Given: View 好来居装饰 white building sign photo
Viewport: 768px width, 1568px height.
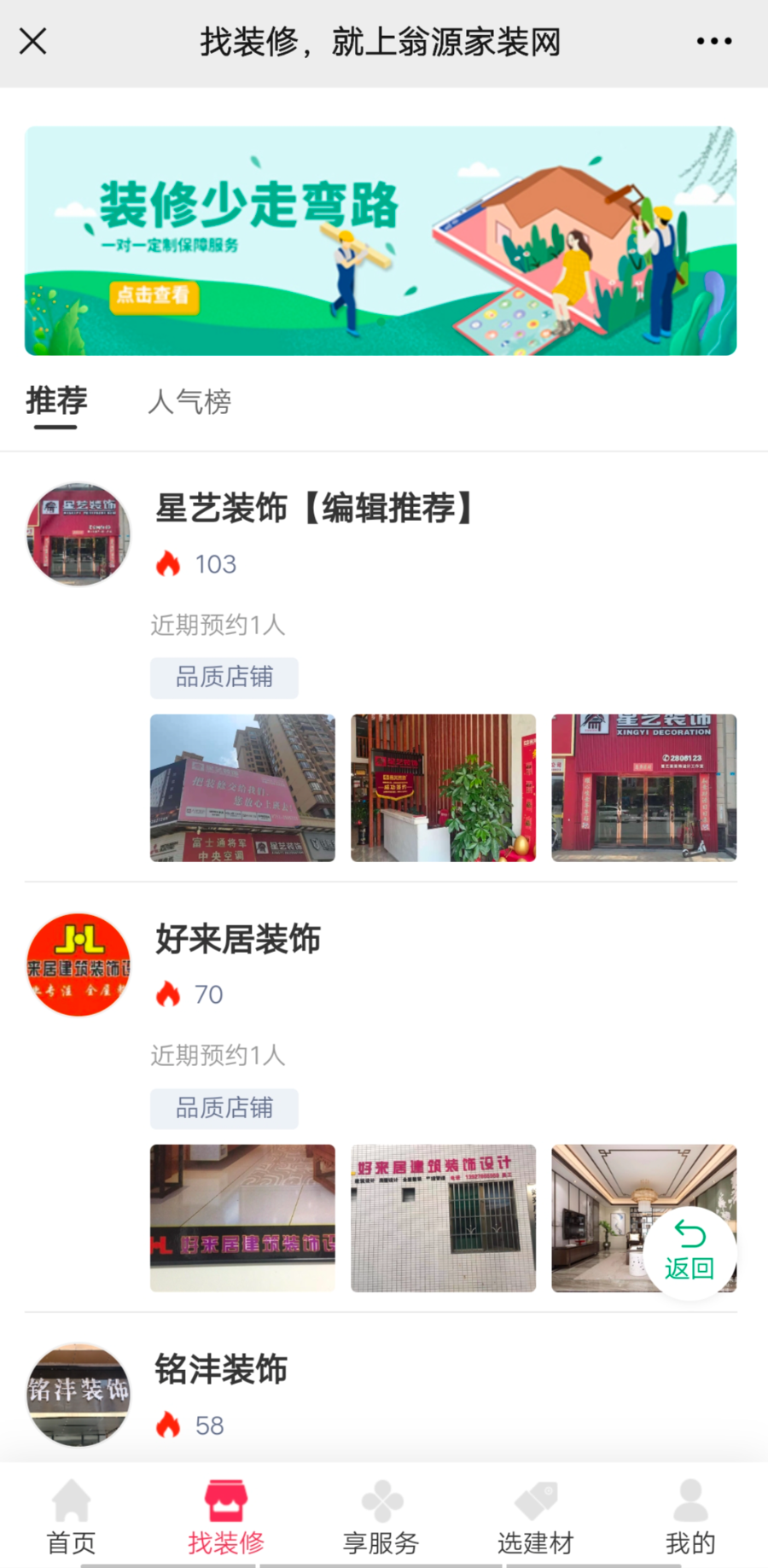Looking at the screenshot, I should point(443,1217).
